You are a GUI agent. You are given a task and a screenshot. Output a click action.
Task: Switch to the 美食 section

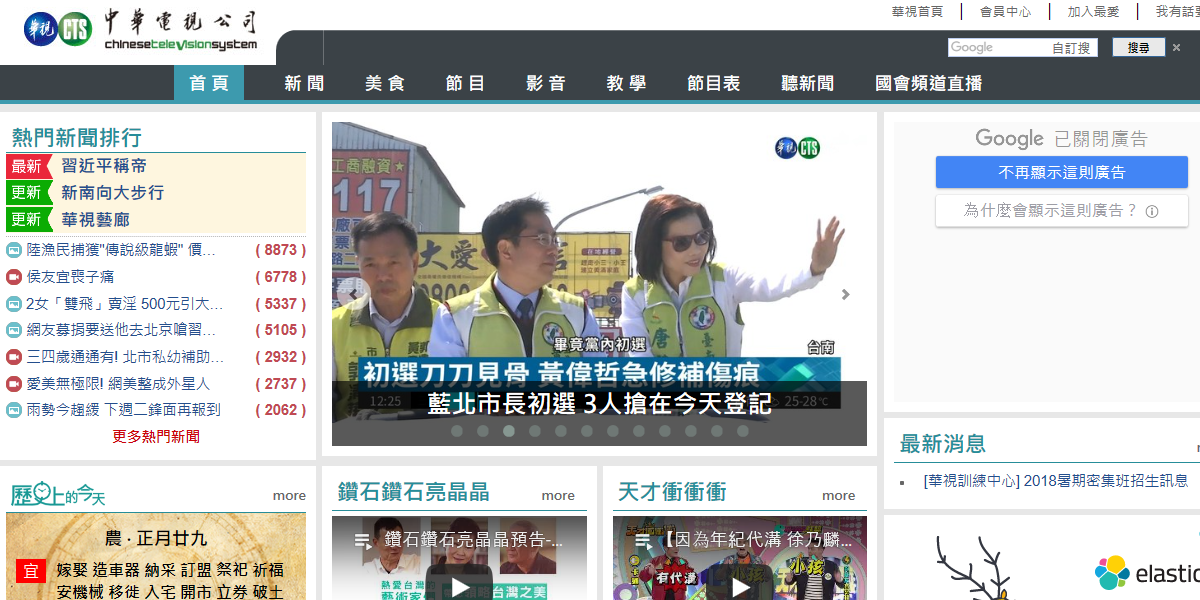point(385,84)
